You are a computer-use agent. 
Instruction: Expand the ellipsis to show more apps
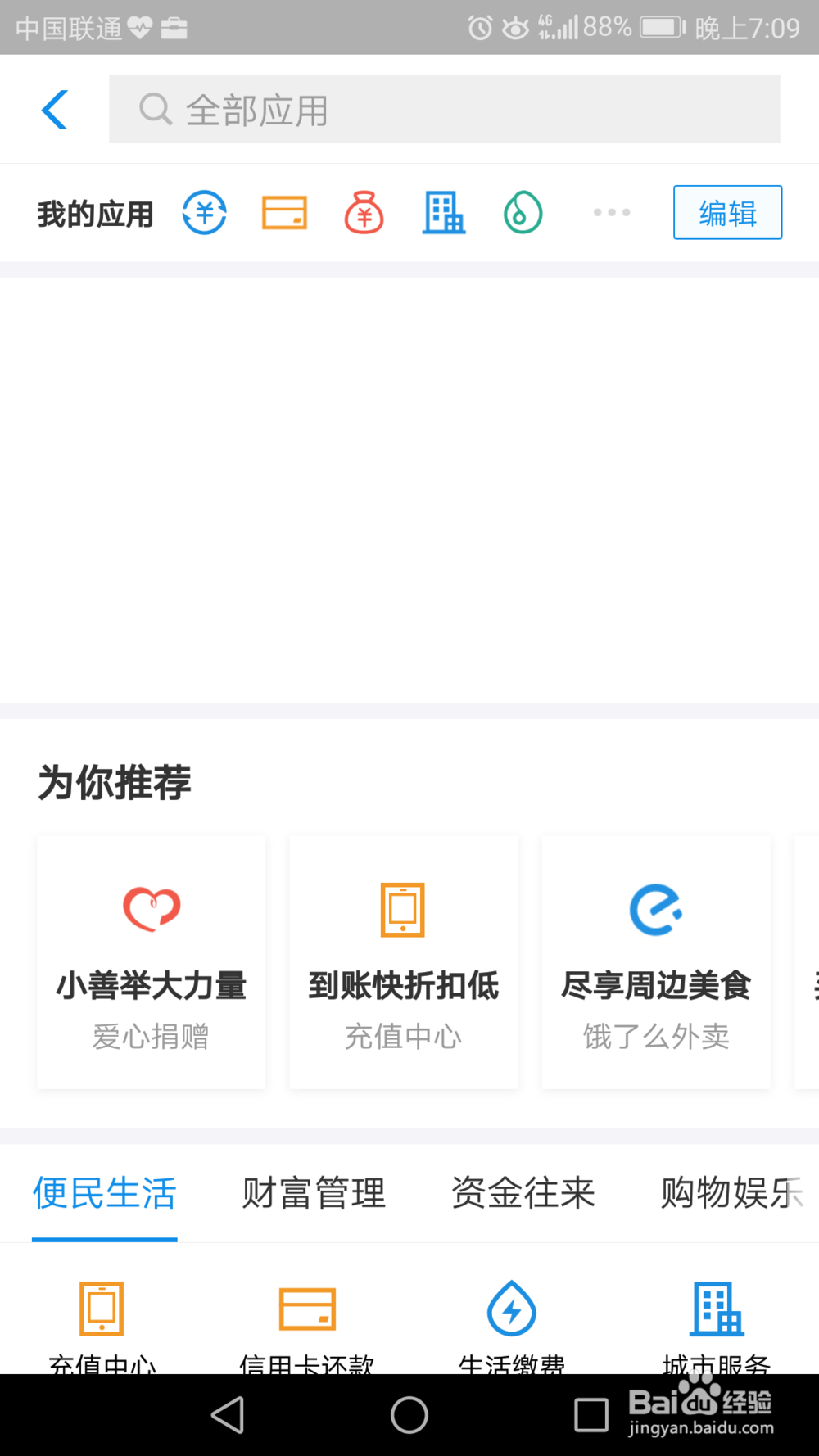611,212
